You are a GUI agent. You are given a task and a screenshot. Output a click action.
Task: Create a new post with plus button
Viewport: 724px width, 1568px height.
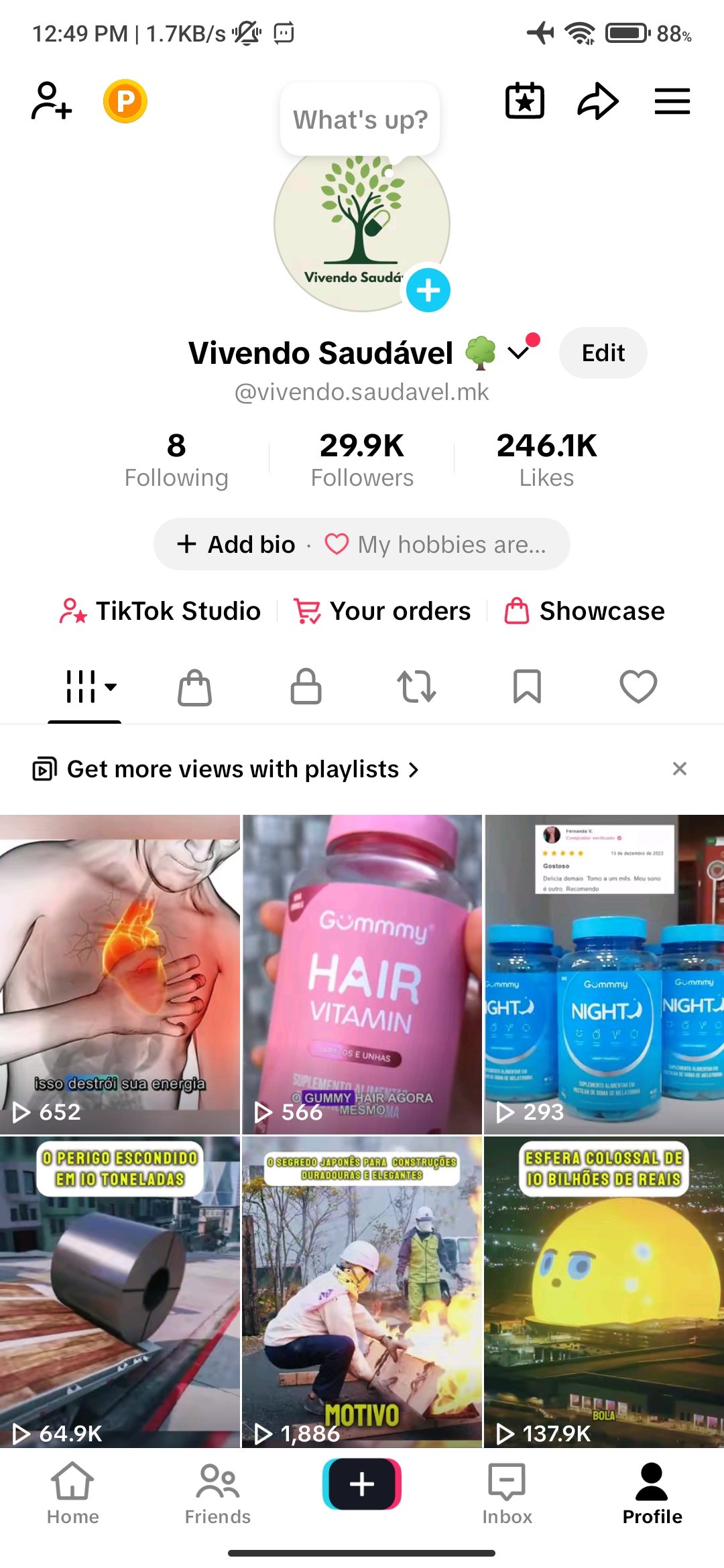[x=362, y=1484]
